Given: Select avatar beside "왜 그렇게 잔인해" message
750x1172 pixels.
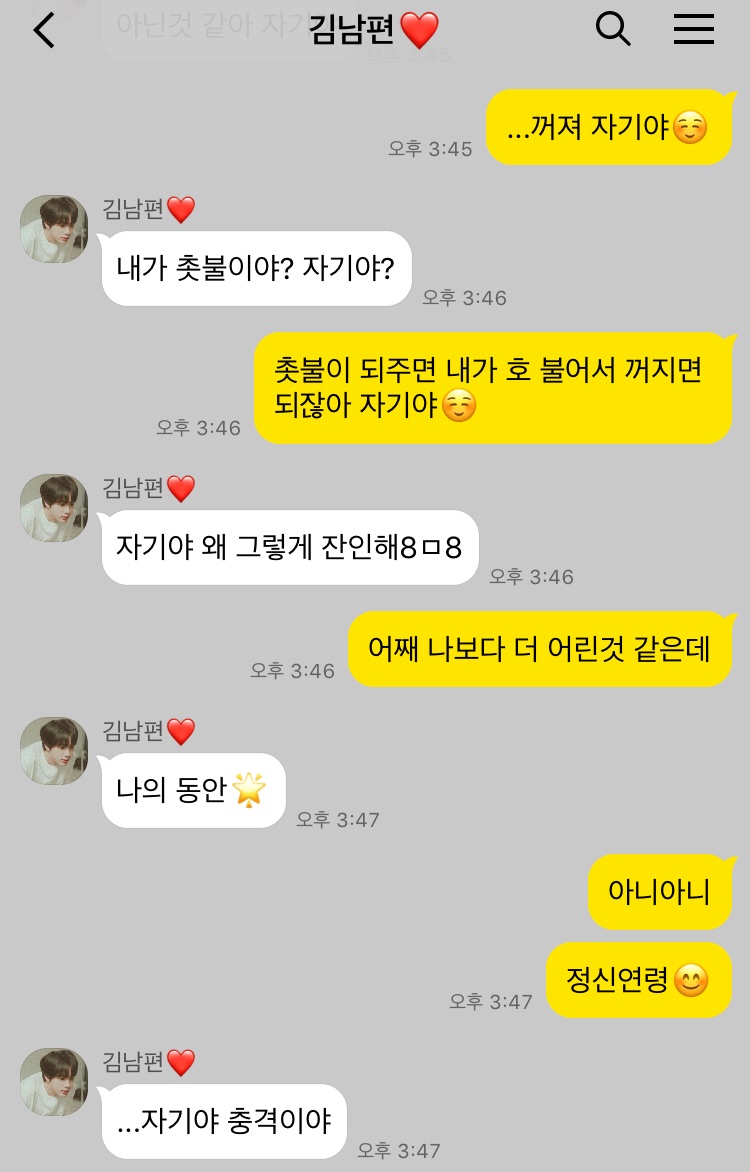Looking at the screenshot, I should tap(54, 508).
